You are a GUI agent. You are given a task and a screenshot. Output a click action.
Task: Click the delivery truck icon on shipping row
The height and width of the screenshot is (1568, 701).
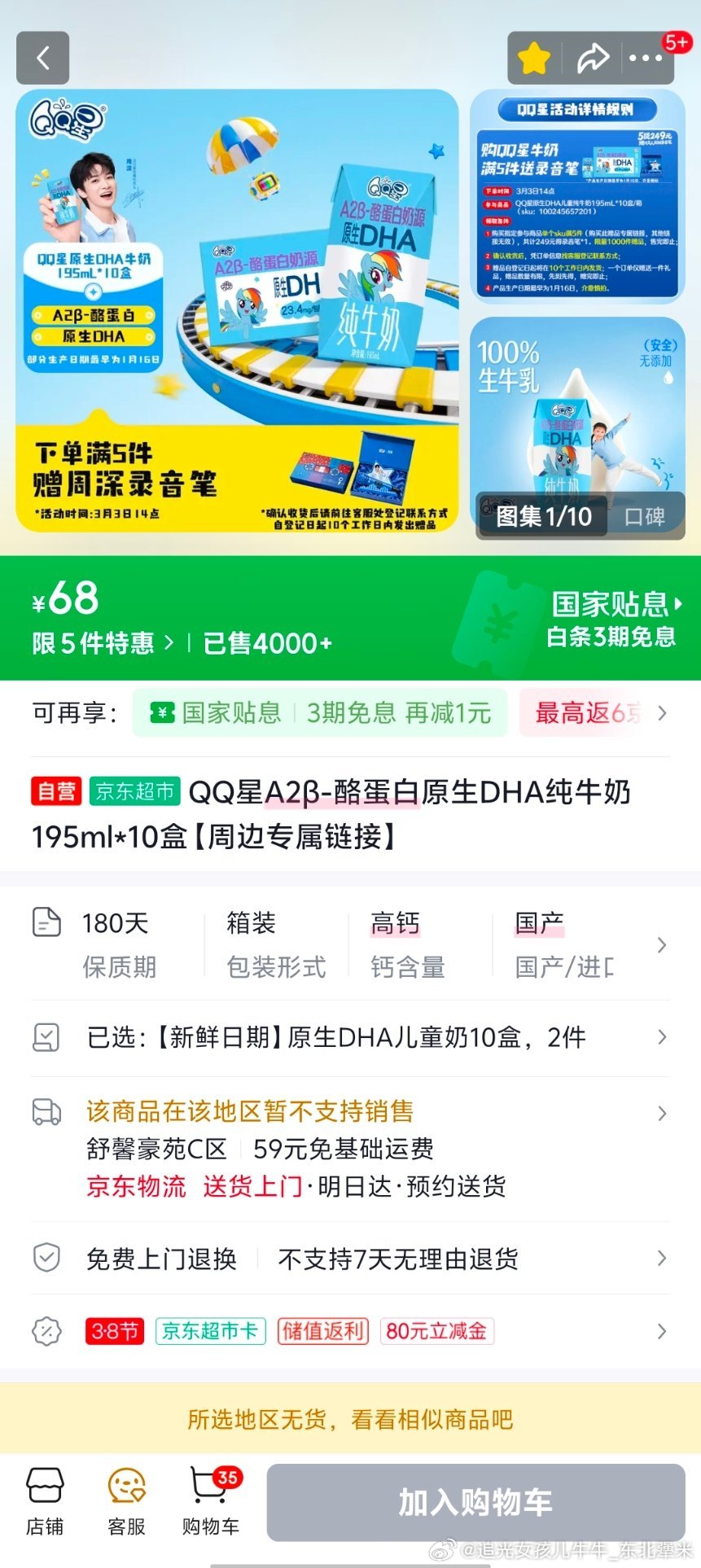[46, 1111]
